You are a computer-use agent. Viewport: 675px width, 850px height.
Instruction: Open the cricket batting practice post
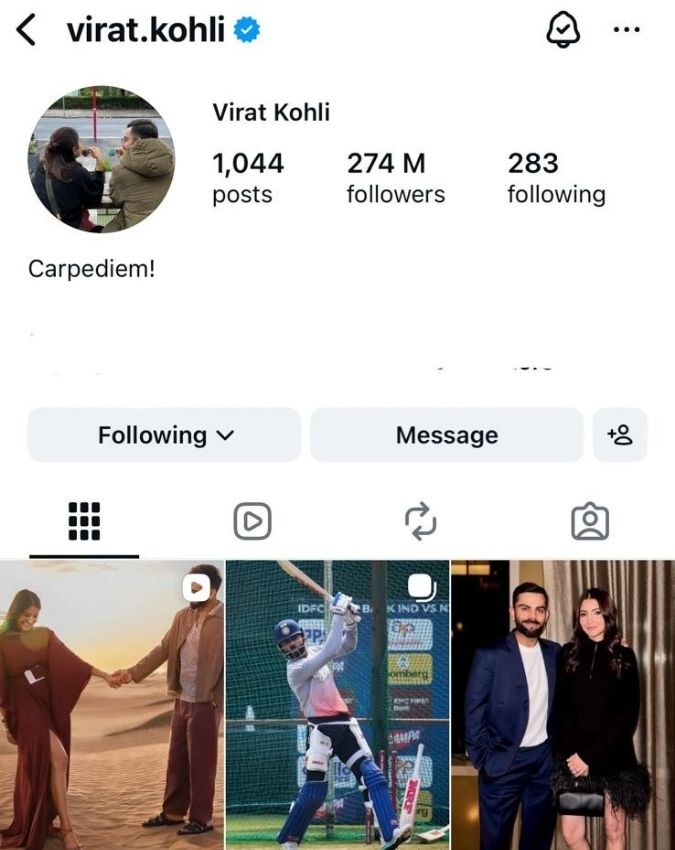(x=337, y=705)
